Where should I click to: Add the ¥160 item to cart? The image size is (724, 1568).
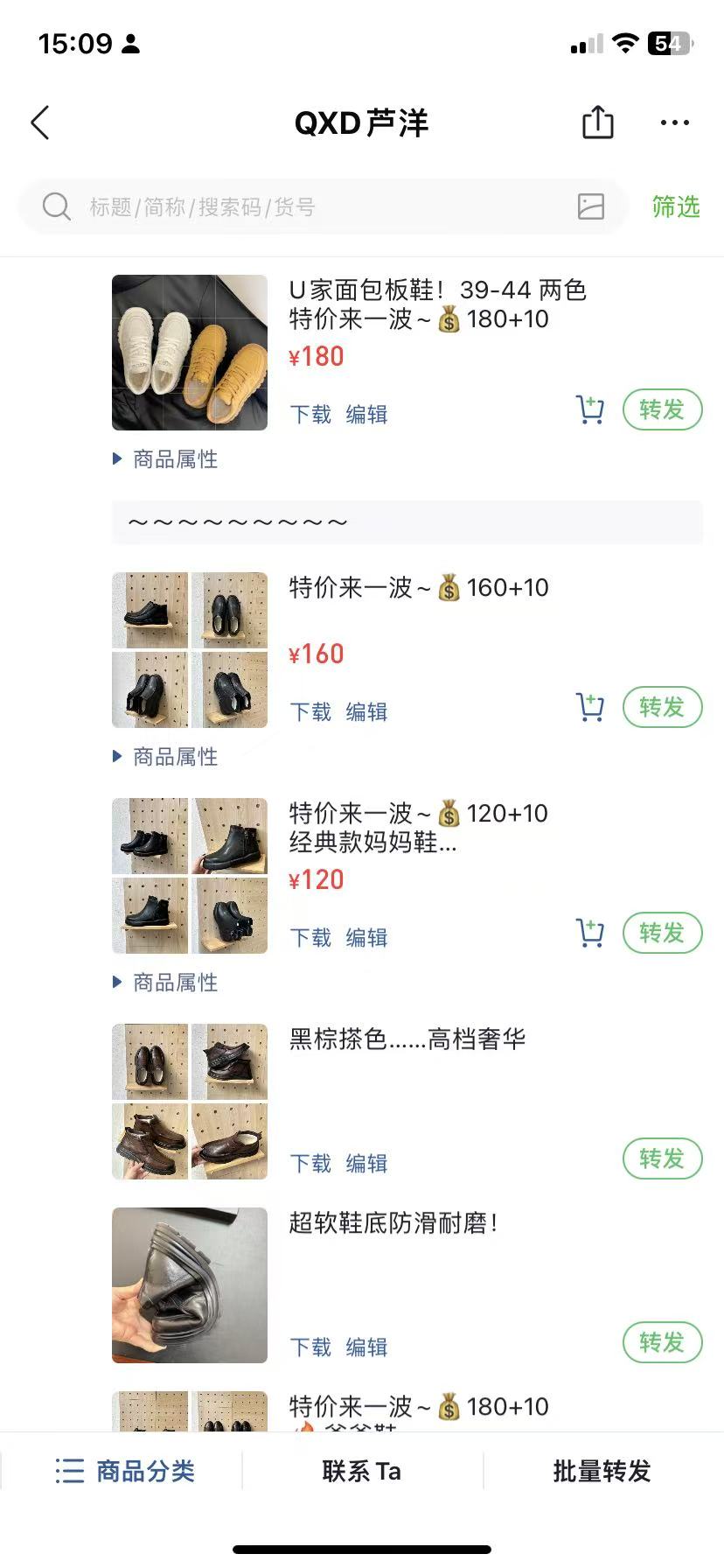tap(590, 707)
